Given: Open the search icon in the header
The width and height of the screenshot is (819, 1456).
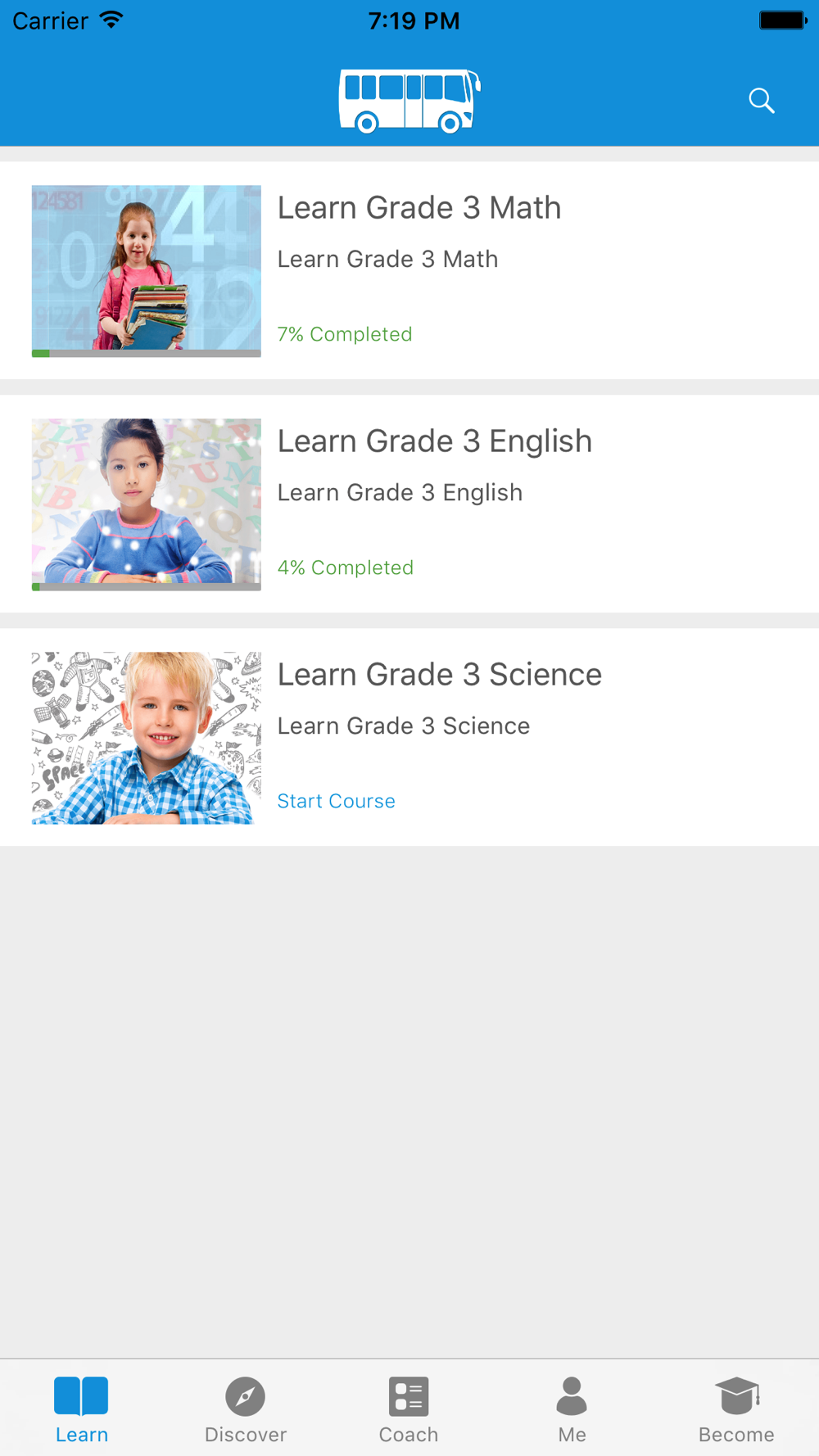Looking at the screenshot, I should tap(762, 101).
